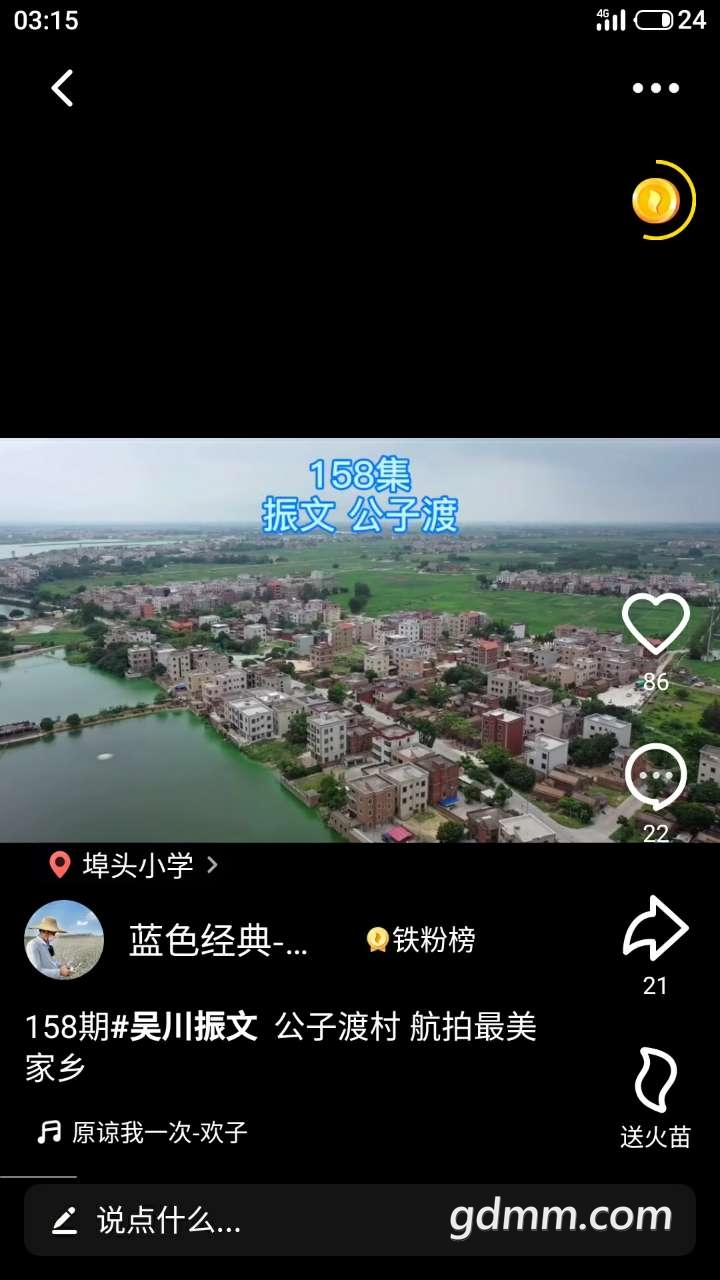
Task: Tap the 说点什么 comment field
Action: 168,1220
